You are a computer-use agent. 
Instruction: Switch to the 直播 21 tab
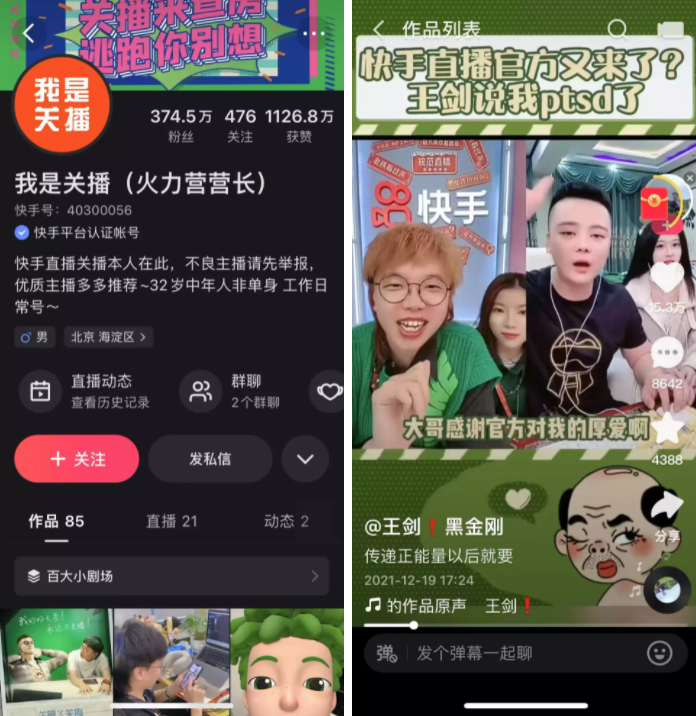171,521
